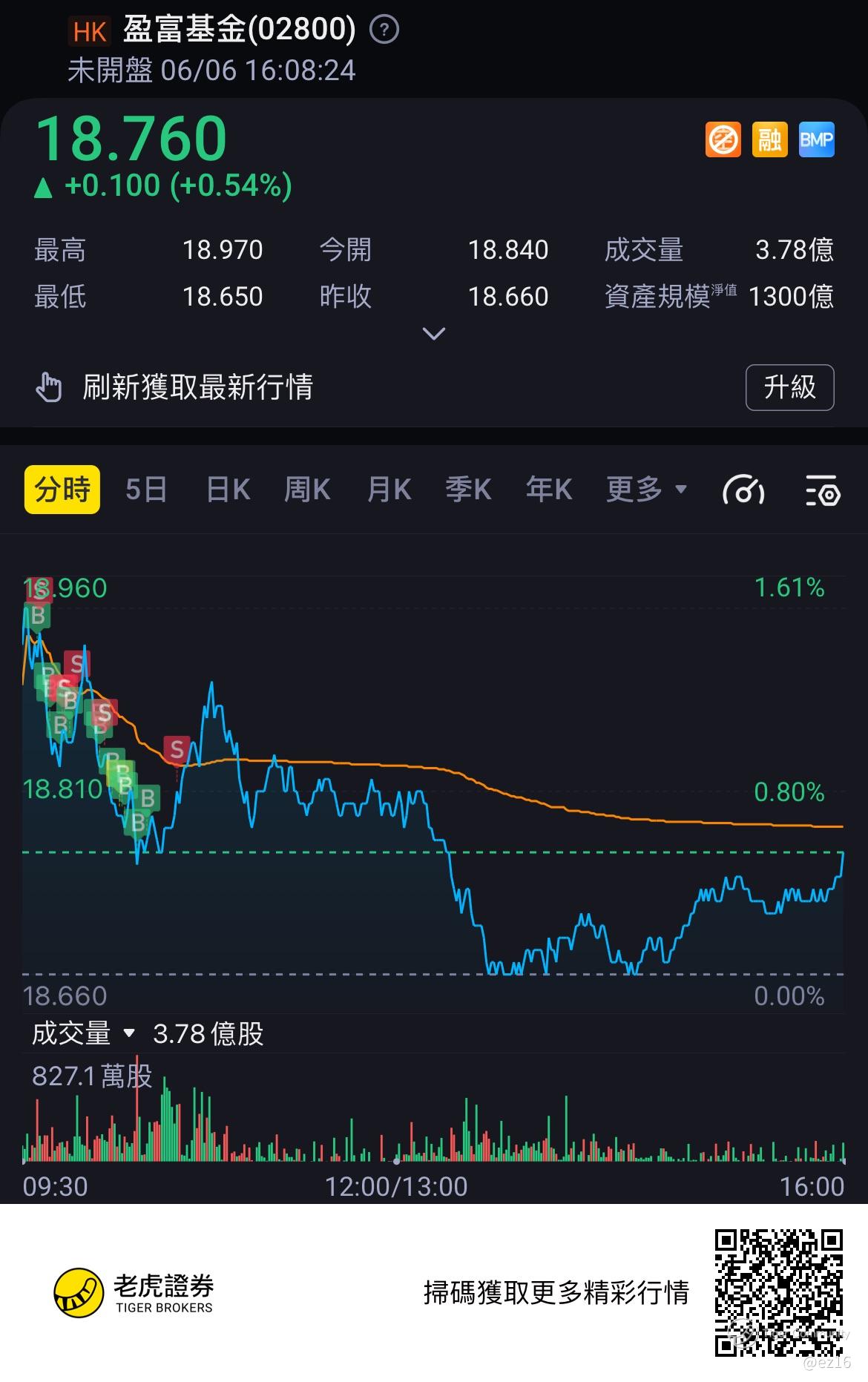This screenshot has width=868, height=1382.
Task: Switch to the 5日 chart tab
Action: (x=146, y=490)
